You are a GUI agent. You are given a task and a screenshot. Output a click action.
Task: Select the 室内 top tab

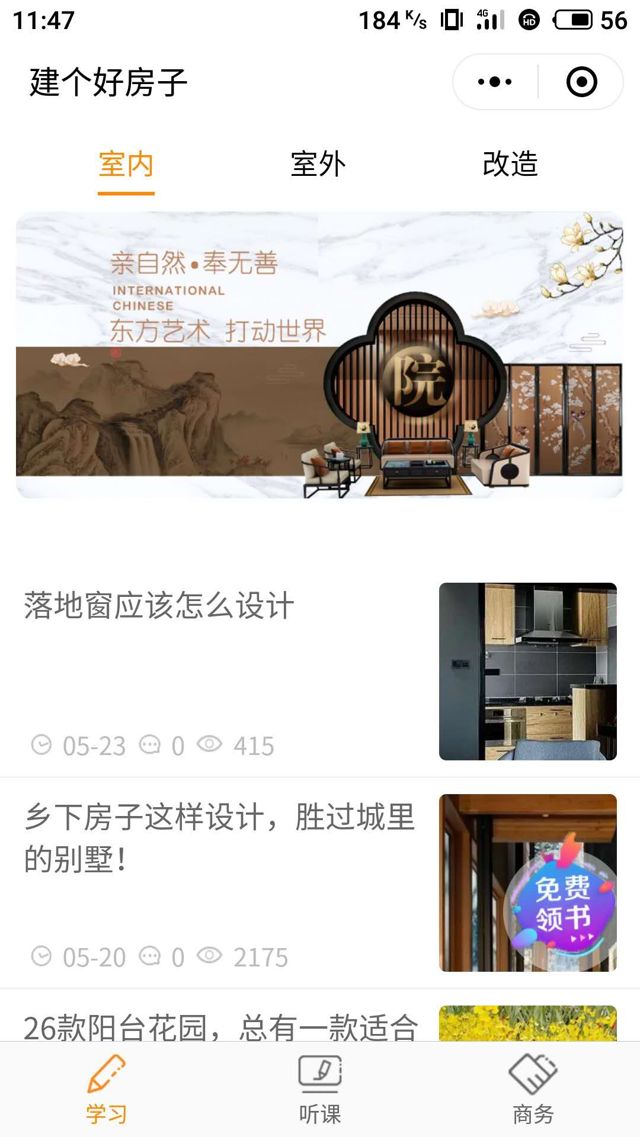coord(126,164)
